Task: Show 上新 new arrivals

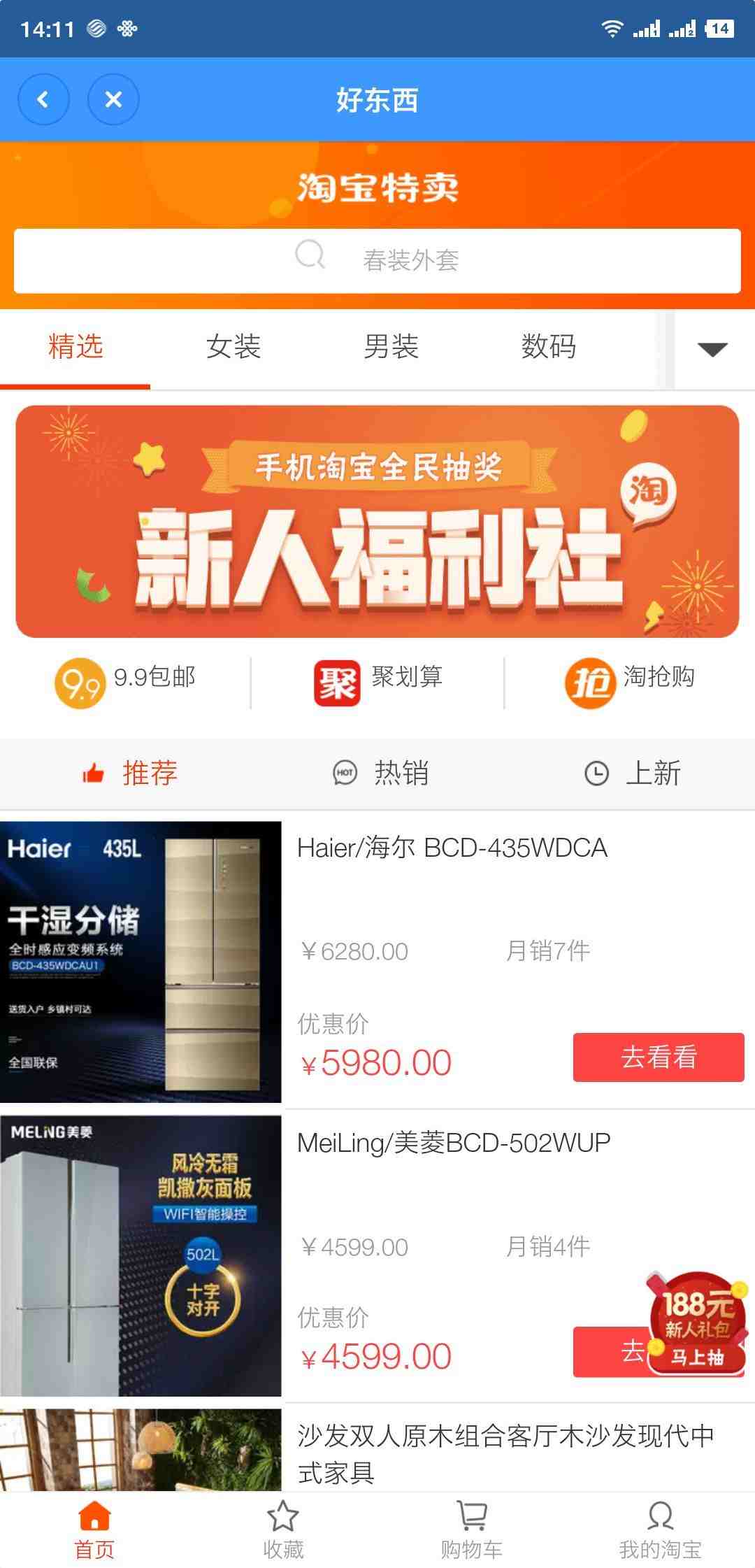Action: (x=633, y=774)
